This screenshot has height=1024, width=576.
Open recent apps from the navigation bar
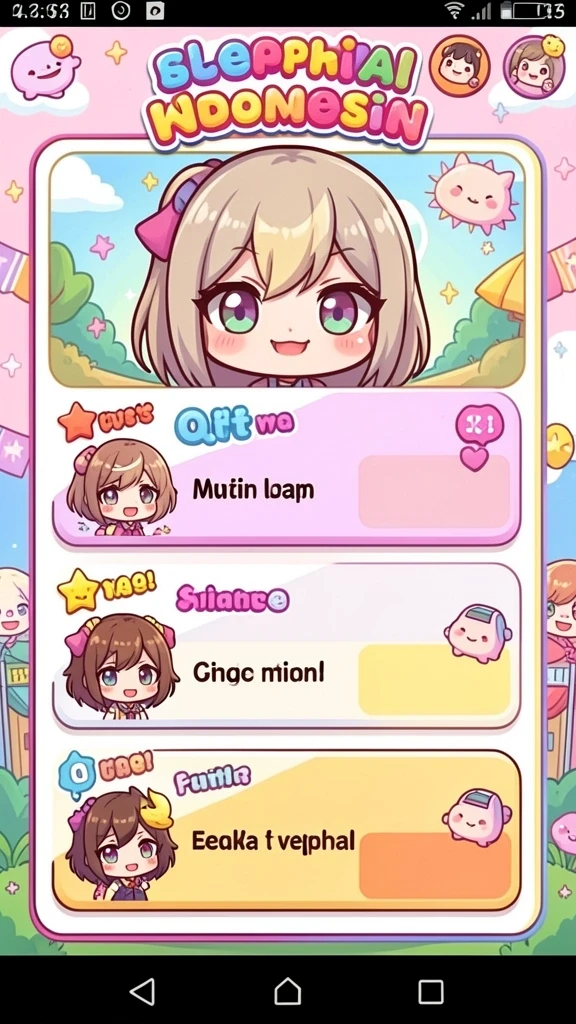click(430, 991)
